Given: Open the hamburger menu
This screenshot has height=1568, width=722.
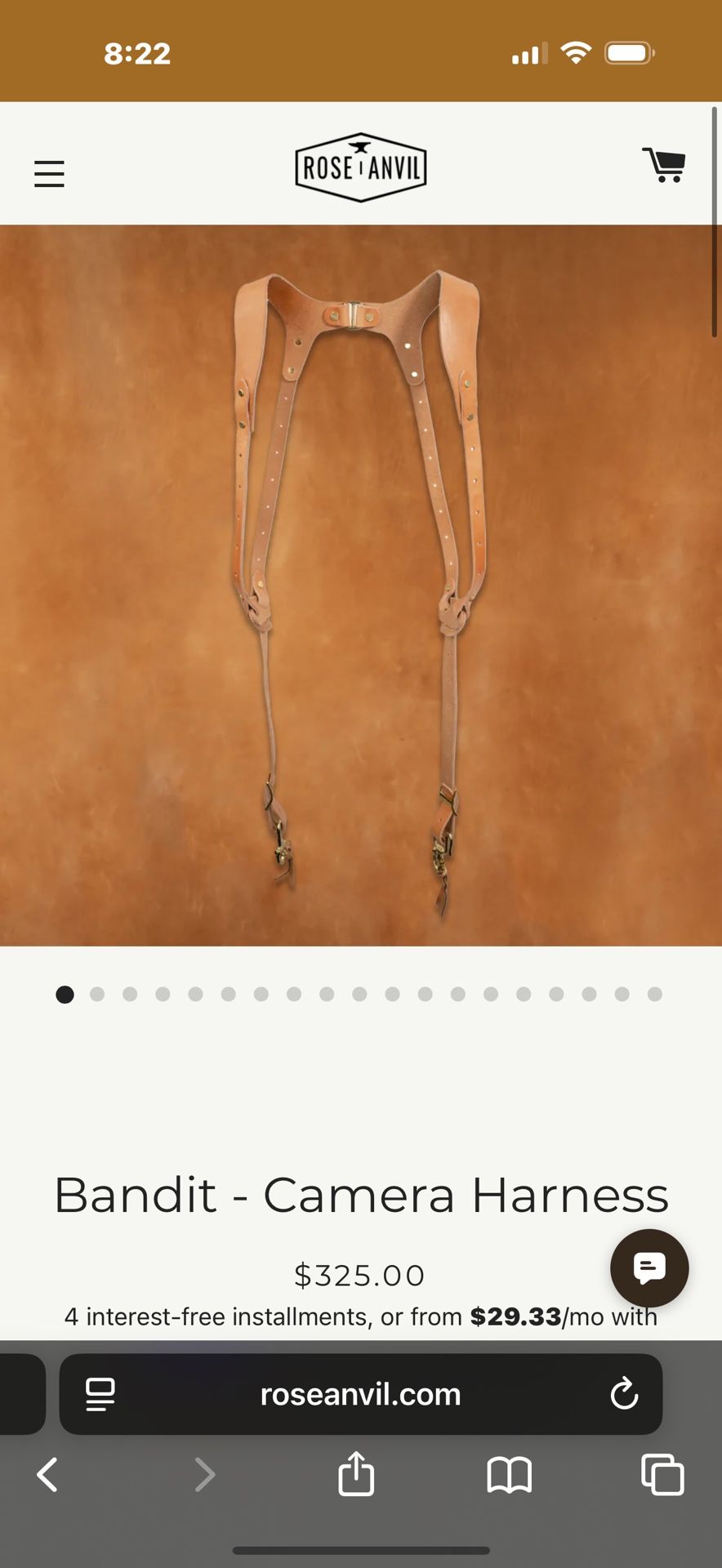Looking at the screenshot, I should coord(49,173).
